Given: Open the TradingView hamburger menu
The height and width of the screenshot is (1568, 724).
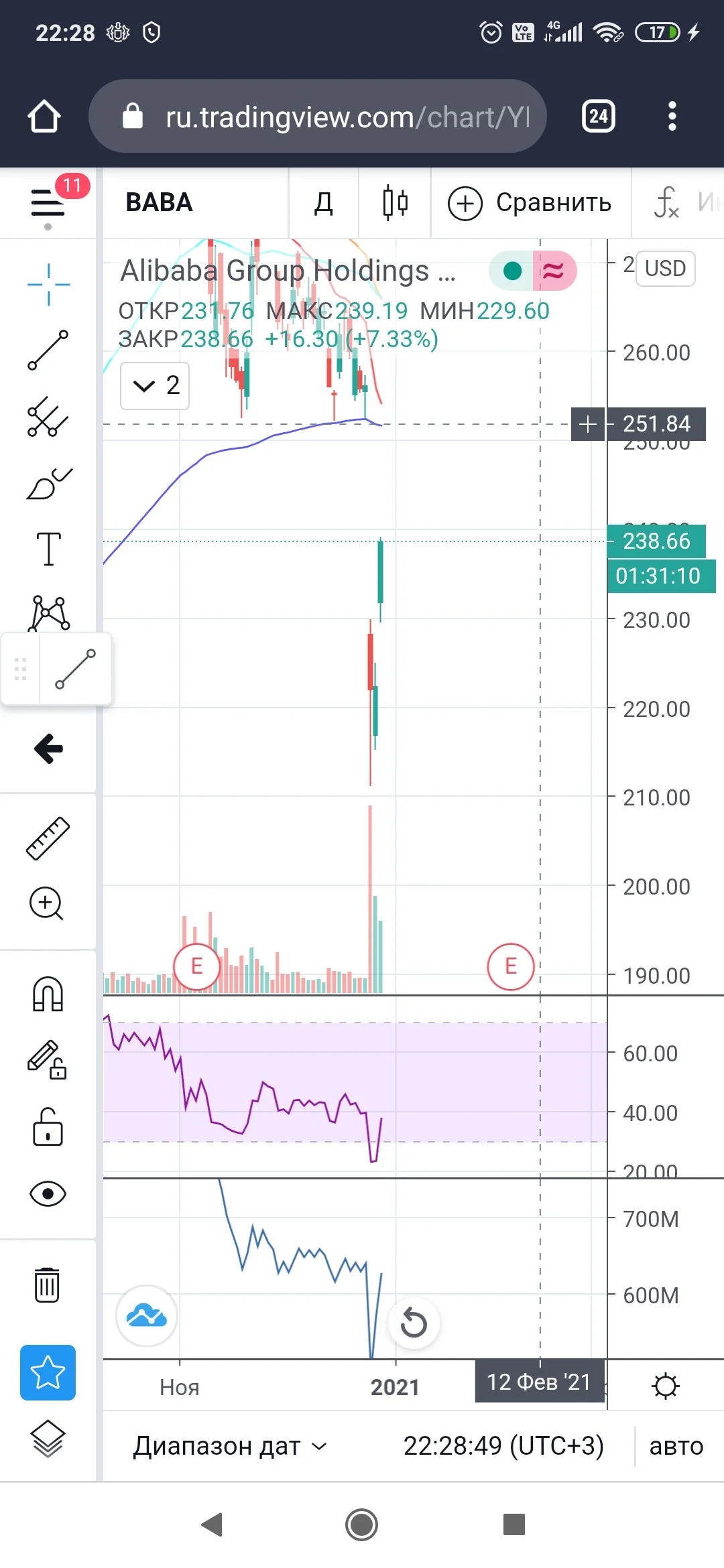Looking at the screenshot, I should click(x=48, y=202).
